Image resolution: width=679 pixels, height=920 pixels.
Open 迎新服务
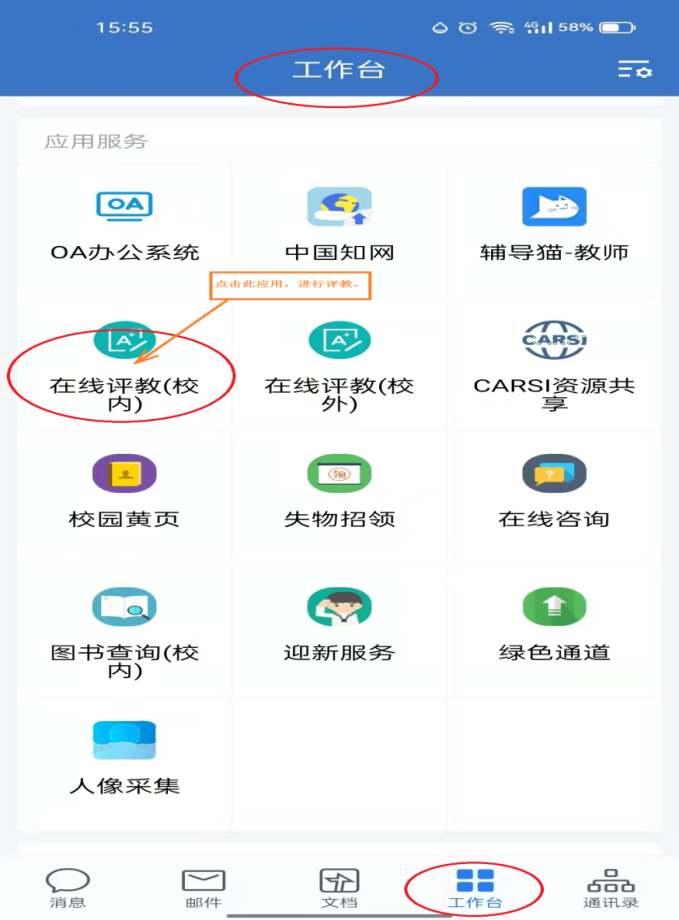pyautogui.click(x=339, y=625)
